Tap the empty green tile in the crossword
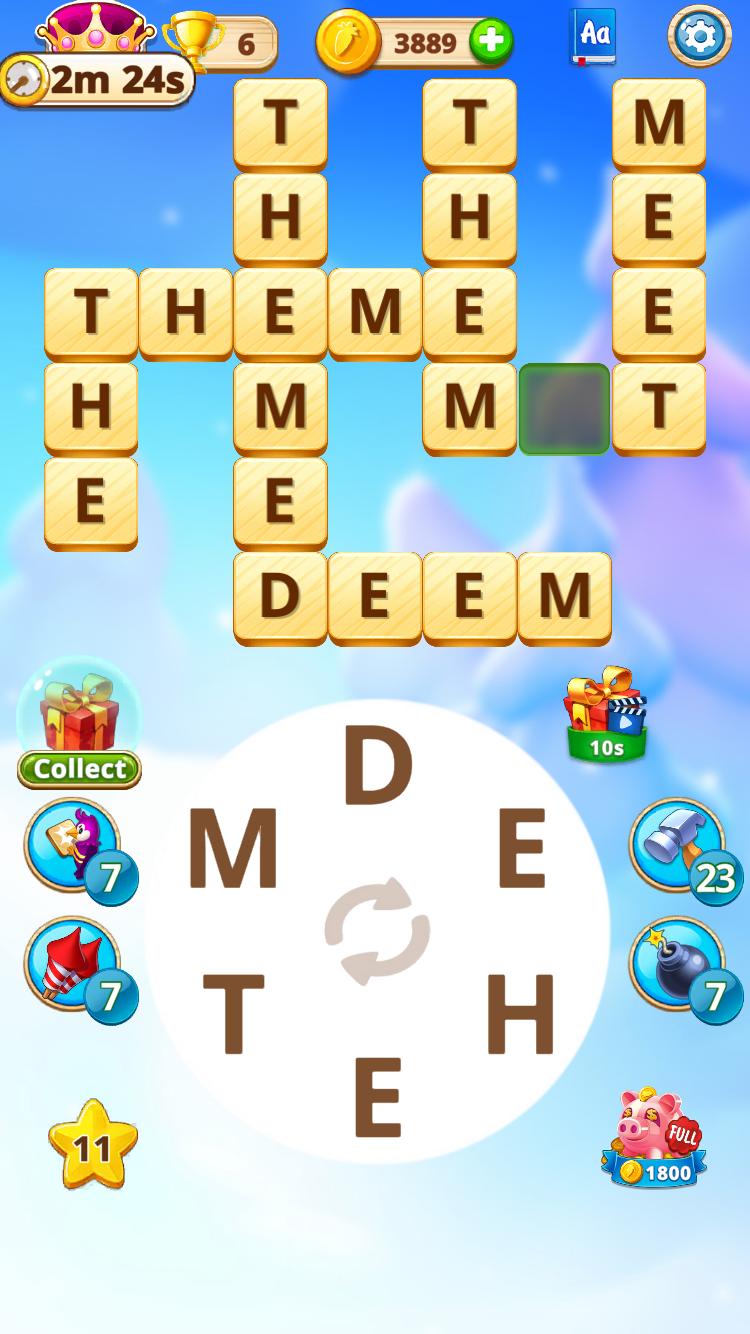Image resolution: width=750 pixels, height=1334 pixels. coord(564,409)
